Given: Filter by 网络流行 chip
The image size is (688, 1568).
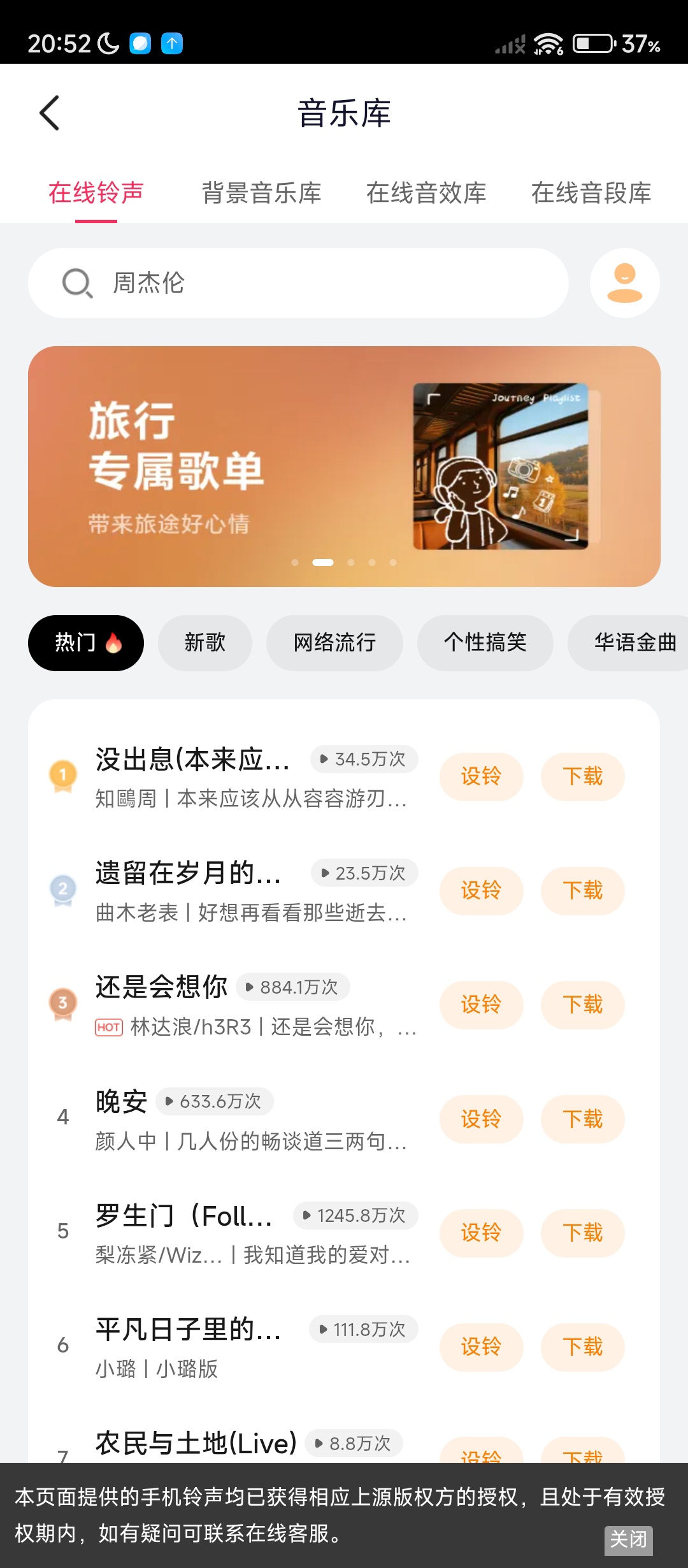Looking at the screenshot, I should pyautogui.click(x=334, y=642).
